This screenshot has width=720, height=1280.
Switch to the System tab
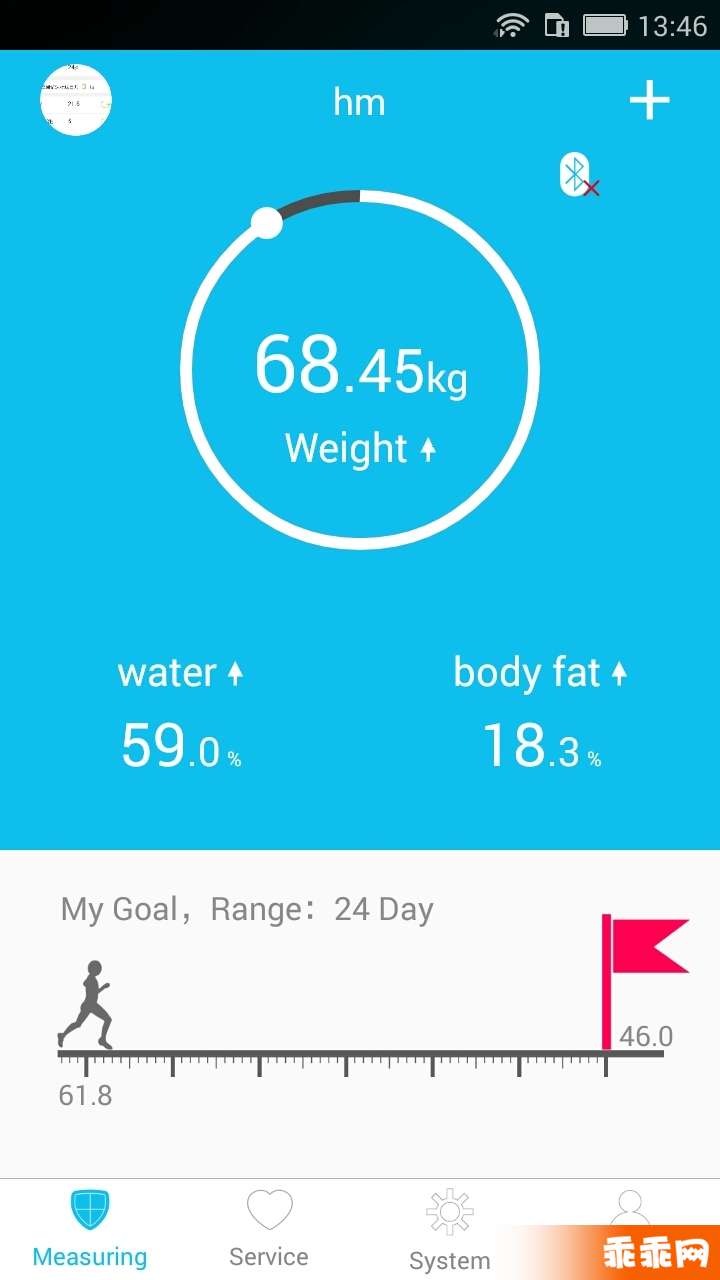coord(449,1229)
